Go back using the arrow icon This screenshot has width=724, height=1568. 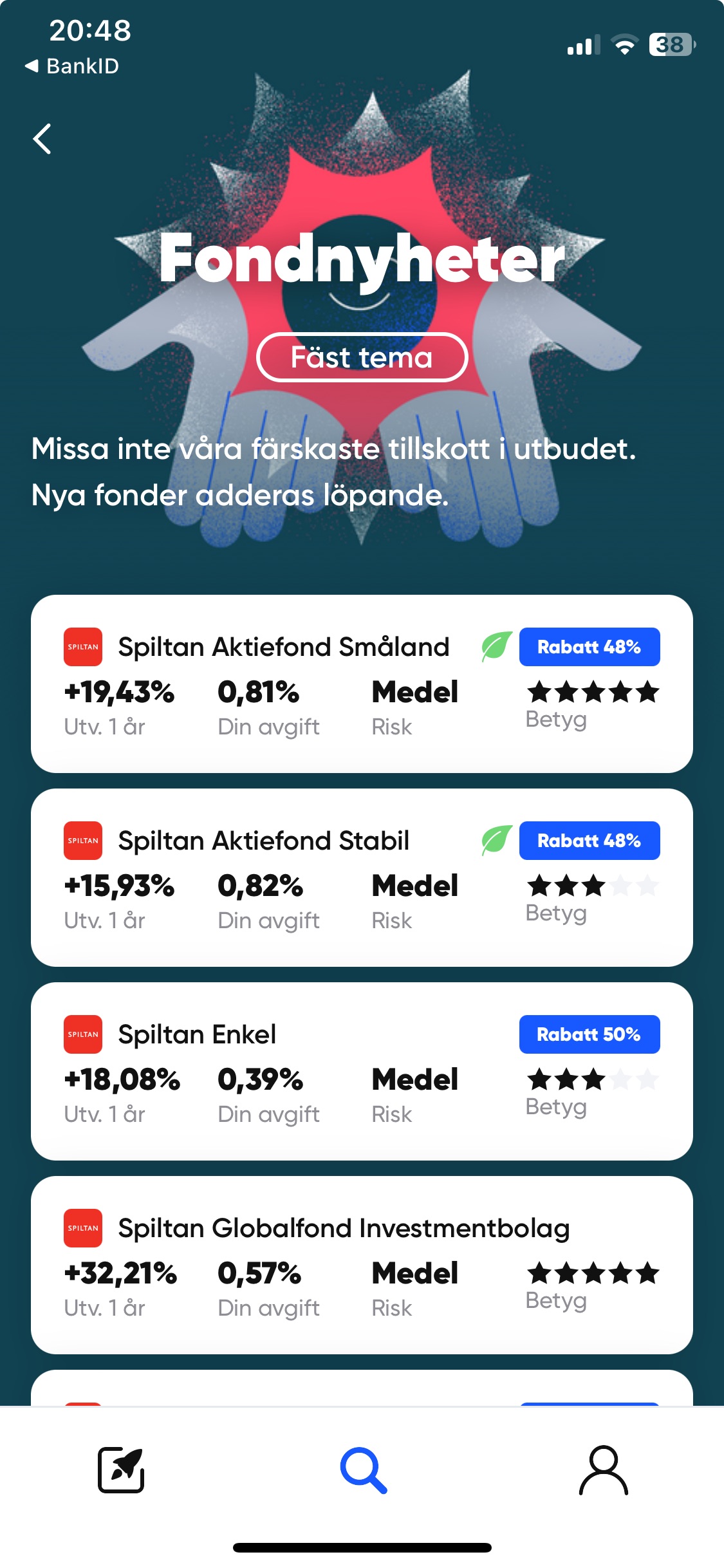[x=42, y=139]
